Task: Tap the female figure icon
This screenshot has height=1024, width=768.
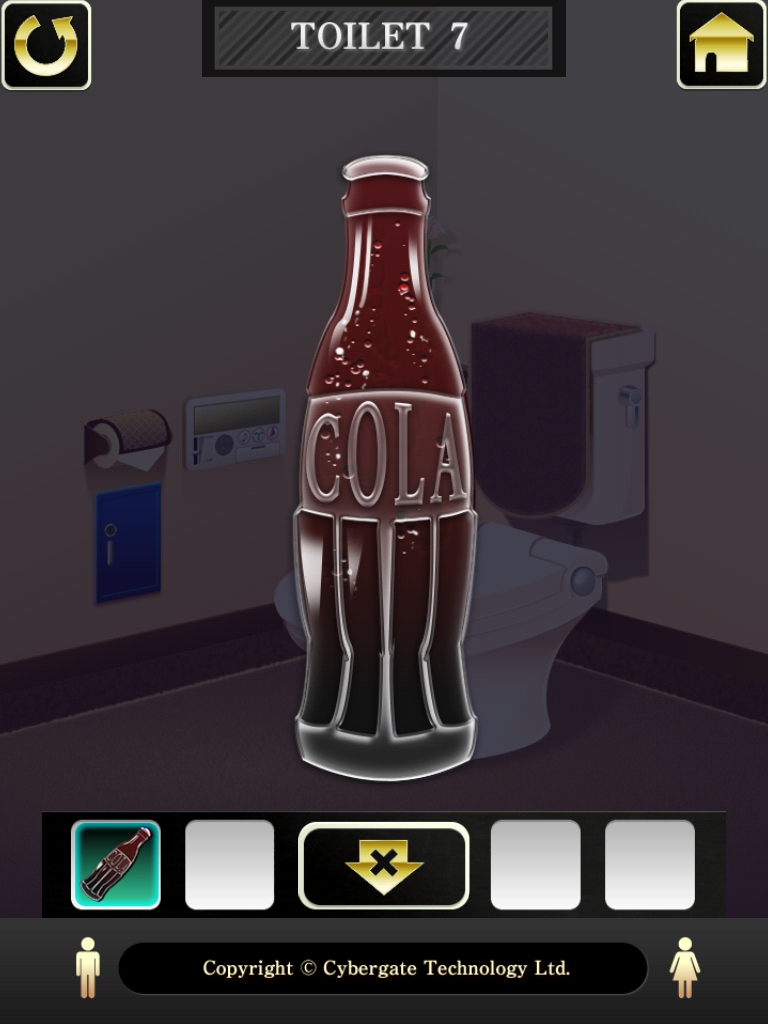Action: [x=685, y=967]
